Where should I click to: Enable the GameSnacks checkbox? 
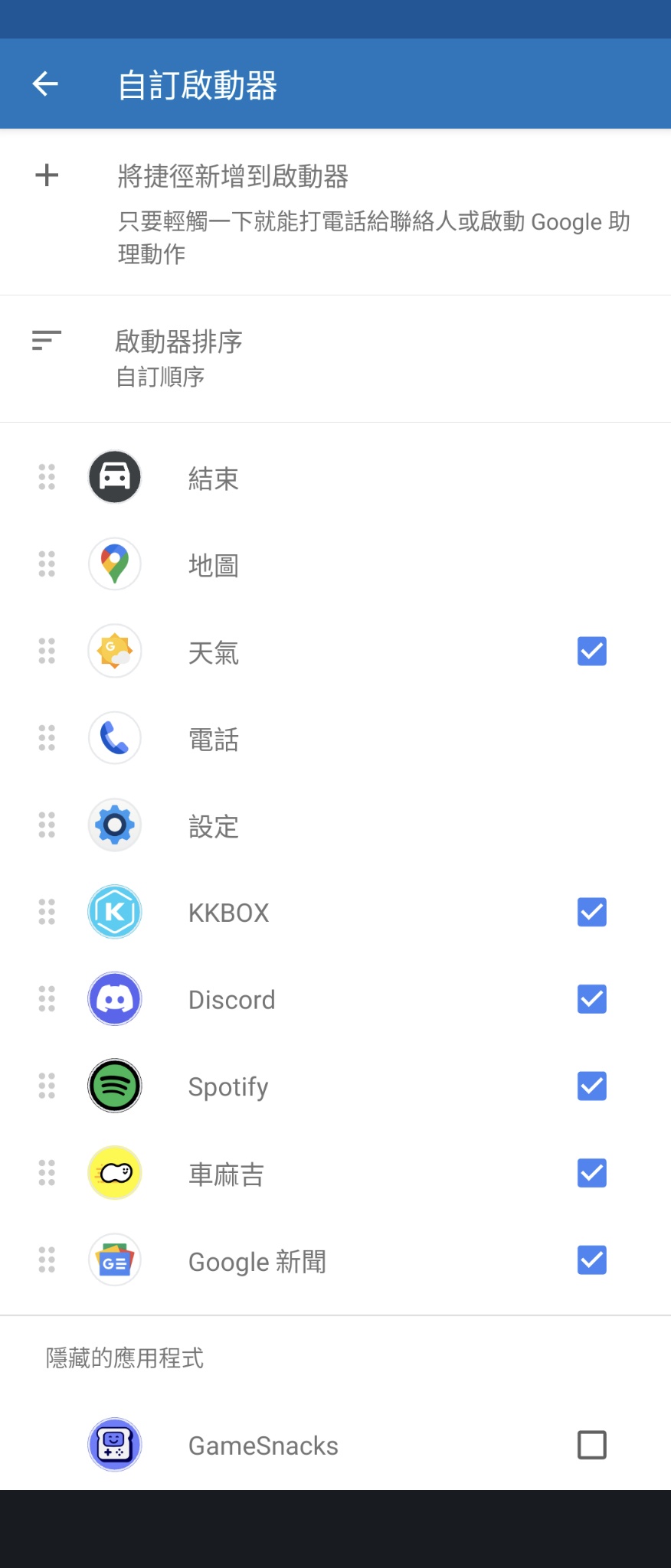click(x=591, y=1445)
